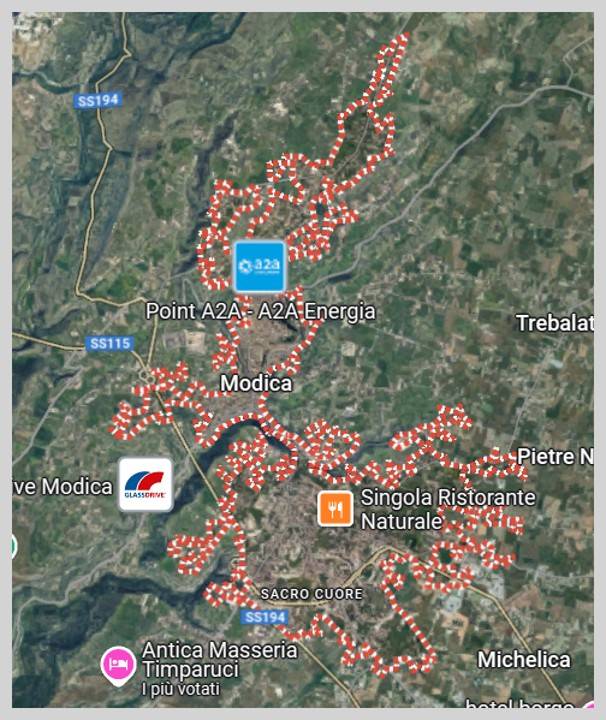Image resolution: width=606 pixels, height=720 pixels.
Task: Select the Glassdrive Modica marker
Action: coord(145,485)
